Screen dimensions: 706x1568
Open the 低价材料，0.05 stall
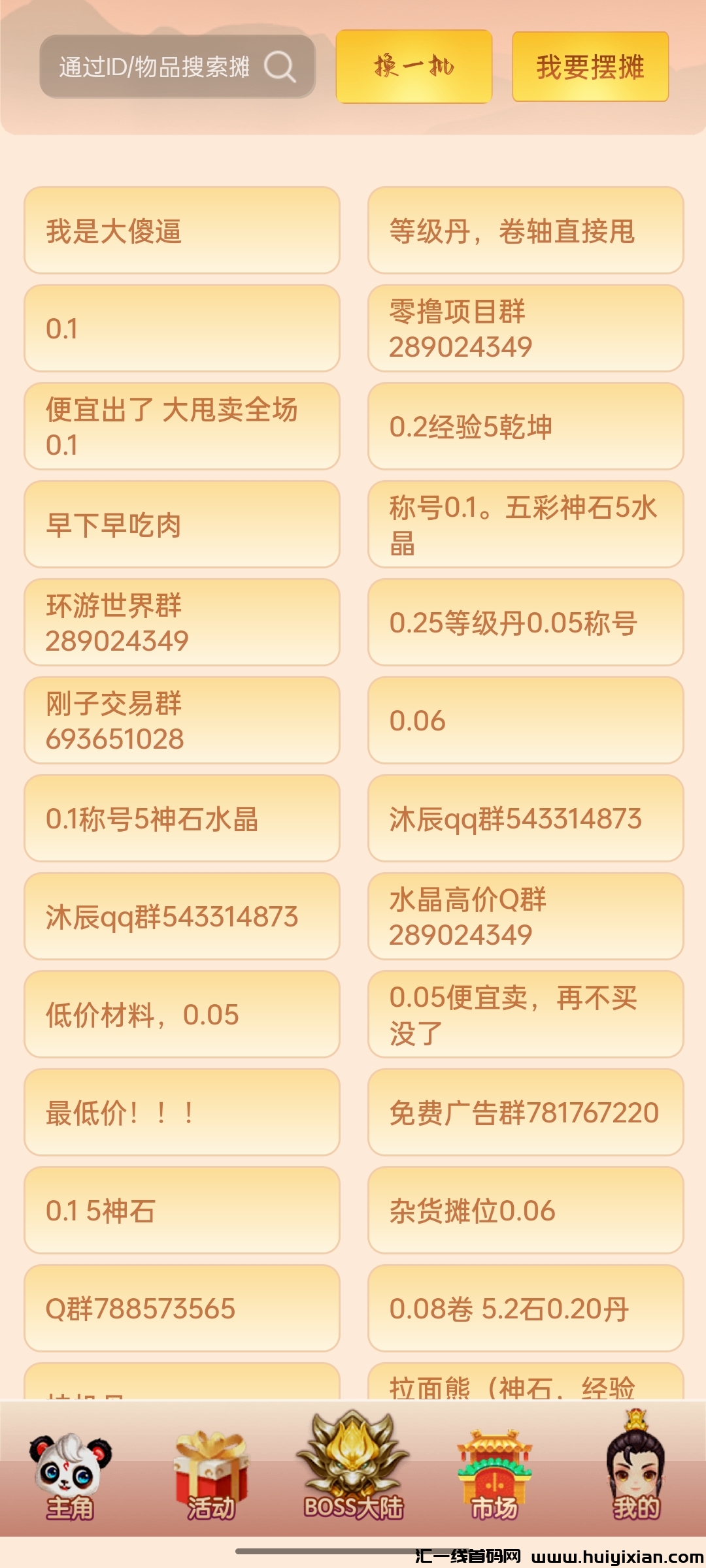[x=182, y=1015]
